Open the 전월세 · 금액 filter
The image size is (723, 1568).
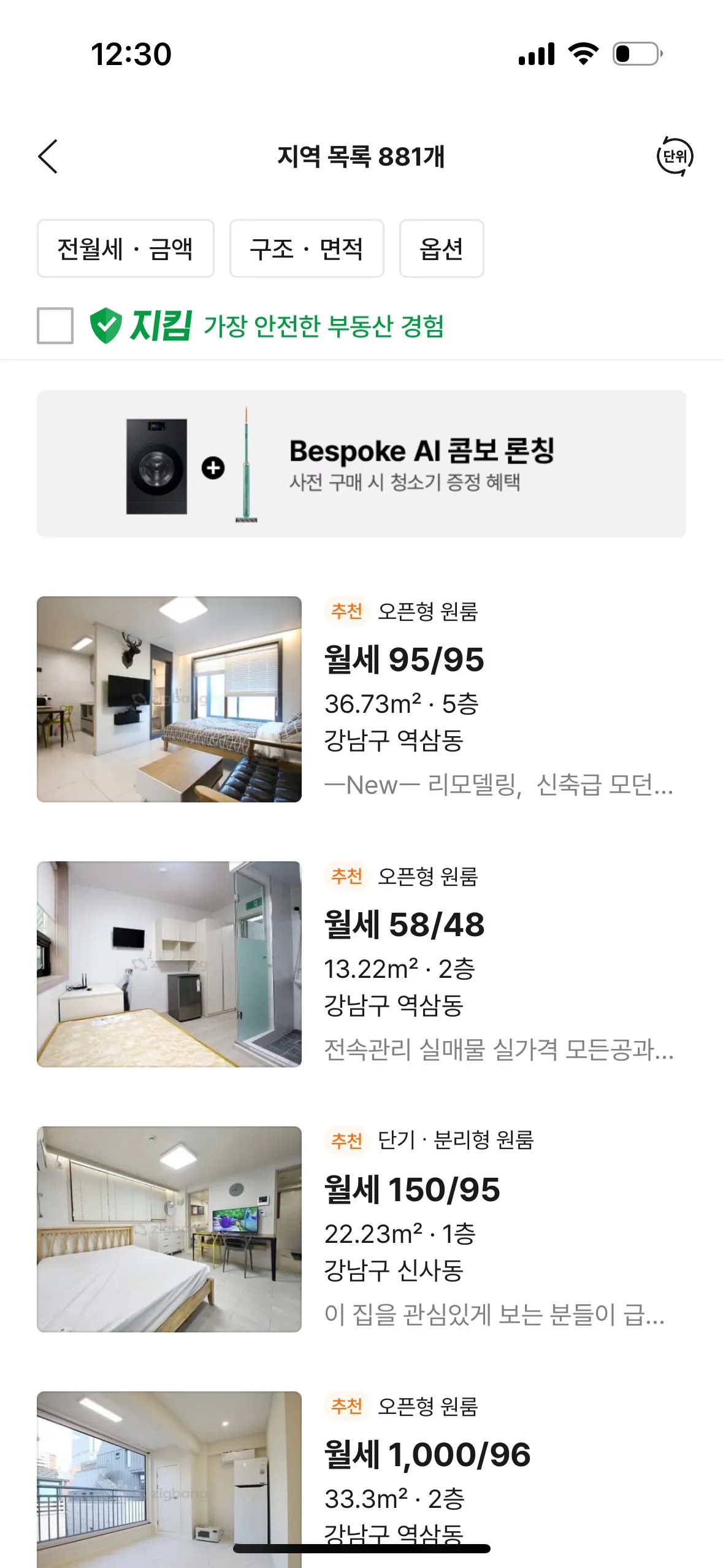[125, 248]
